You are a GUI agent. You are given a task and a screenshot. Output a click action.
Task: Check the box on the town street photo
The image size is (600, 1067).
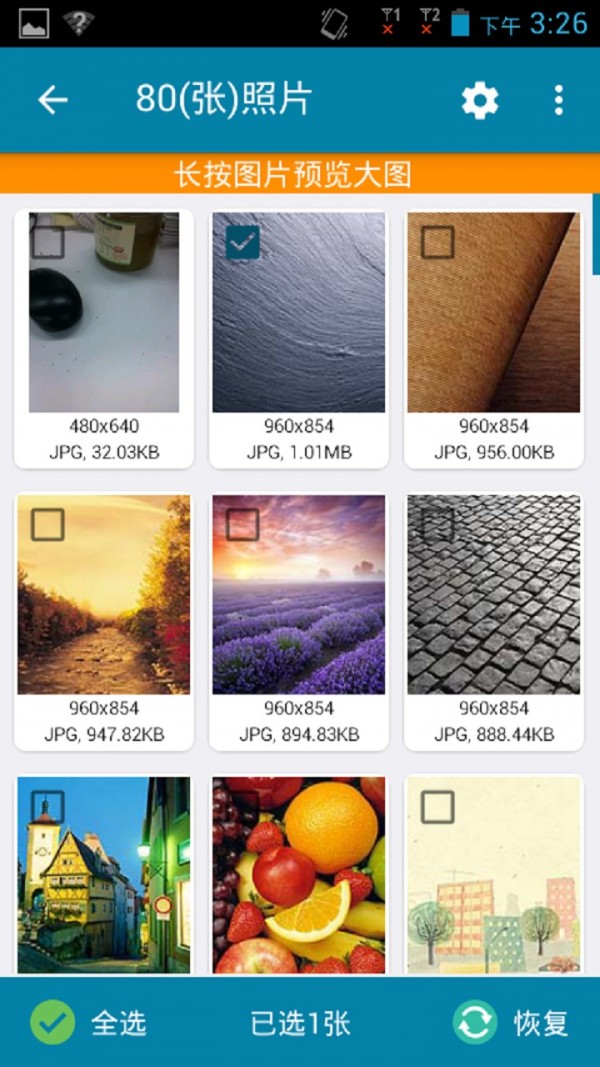pos(48,806)
